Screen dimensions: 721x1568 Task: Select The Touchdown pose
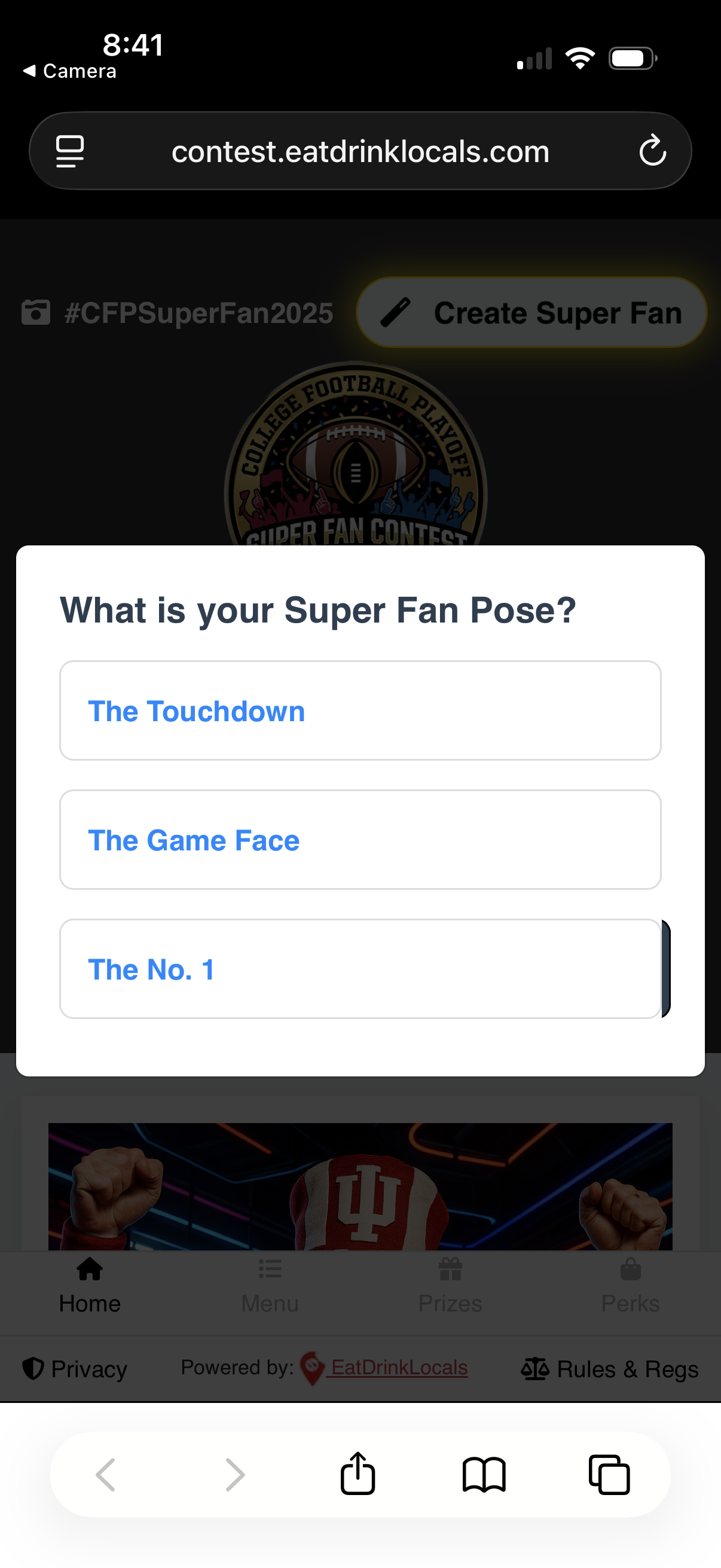pos(360,710)
